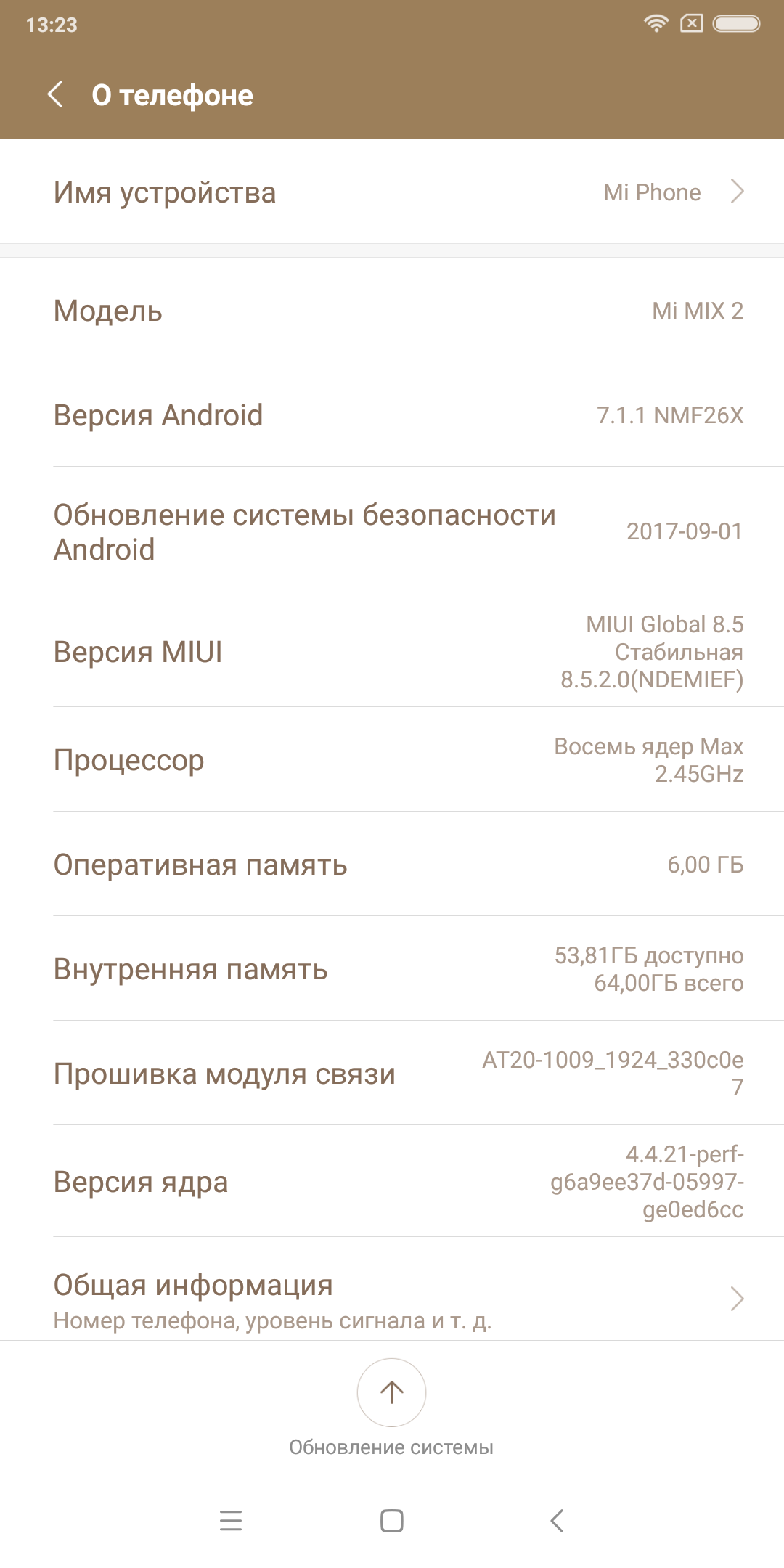This screenshot has width=784, height=1568.
Task: Open Имя устройства setting
Action: click(392, 192)
